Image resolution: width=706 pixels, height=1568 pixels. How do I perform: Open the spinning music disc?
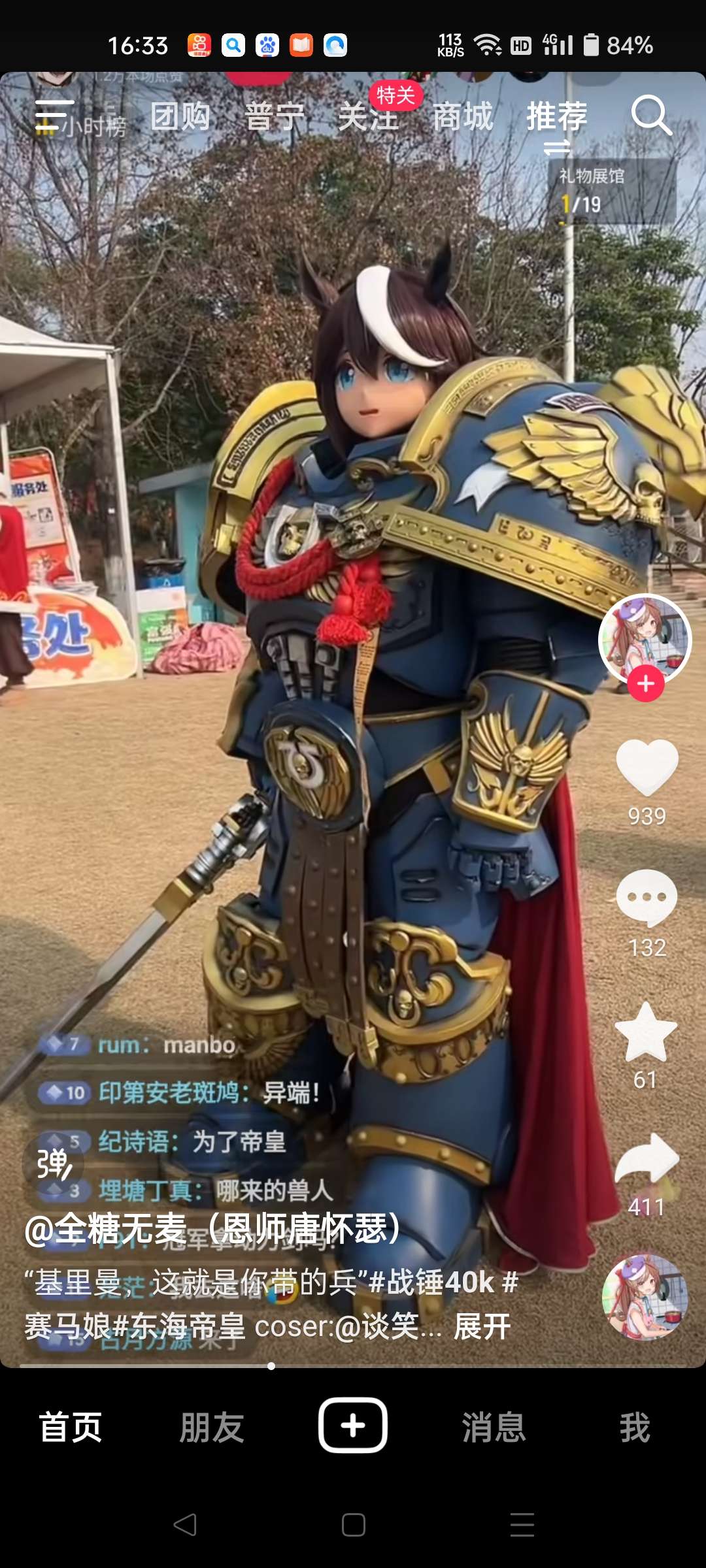(x=645, y=1297)
